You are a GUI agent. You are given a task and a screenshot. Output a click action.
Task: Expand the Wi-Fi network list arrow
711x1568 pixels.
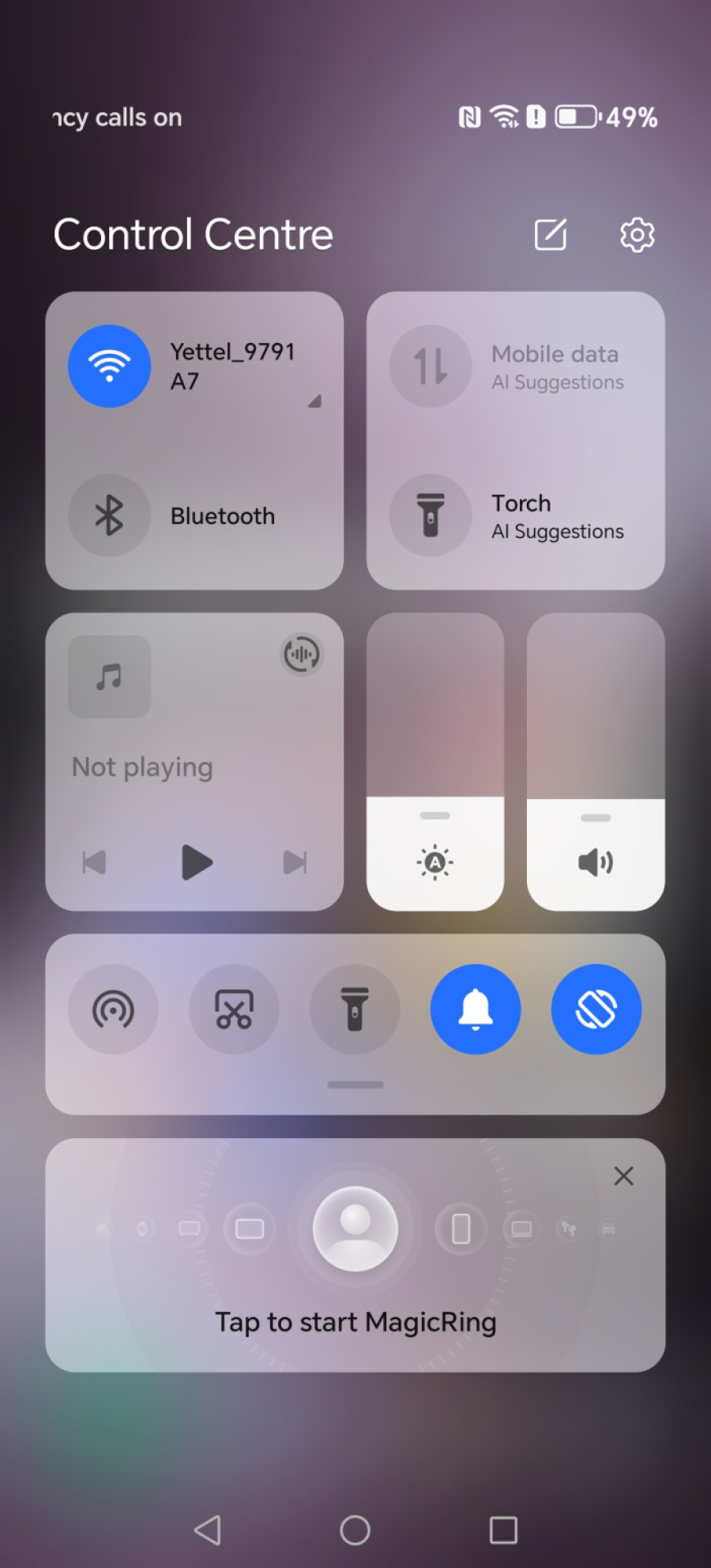[x=314, y=401]
